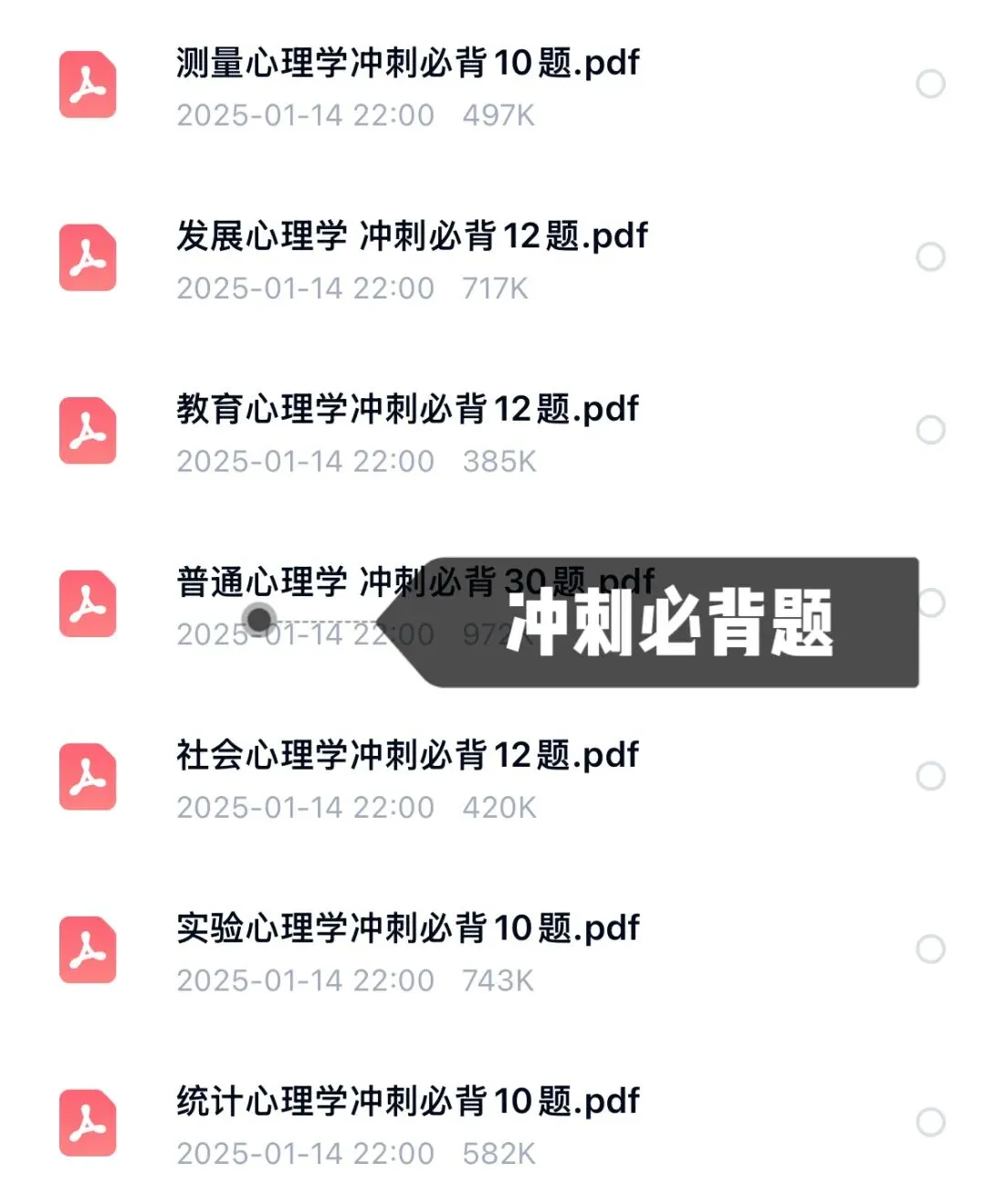The image size is (986, 1204).
Task: Select the 发展心理学 file circle
Action: [x=930, y=257]
